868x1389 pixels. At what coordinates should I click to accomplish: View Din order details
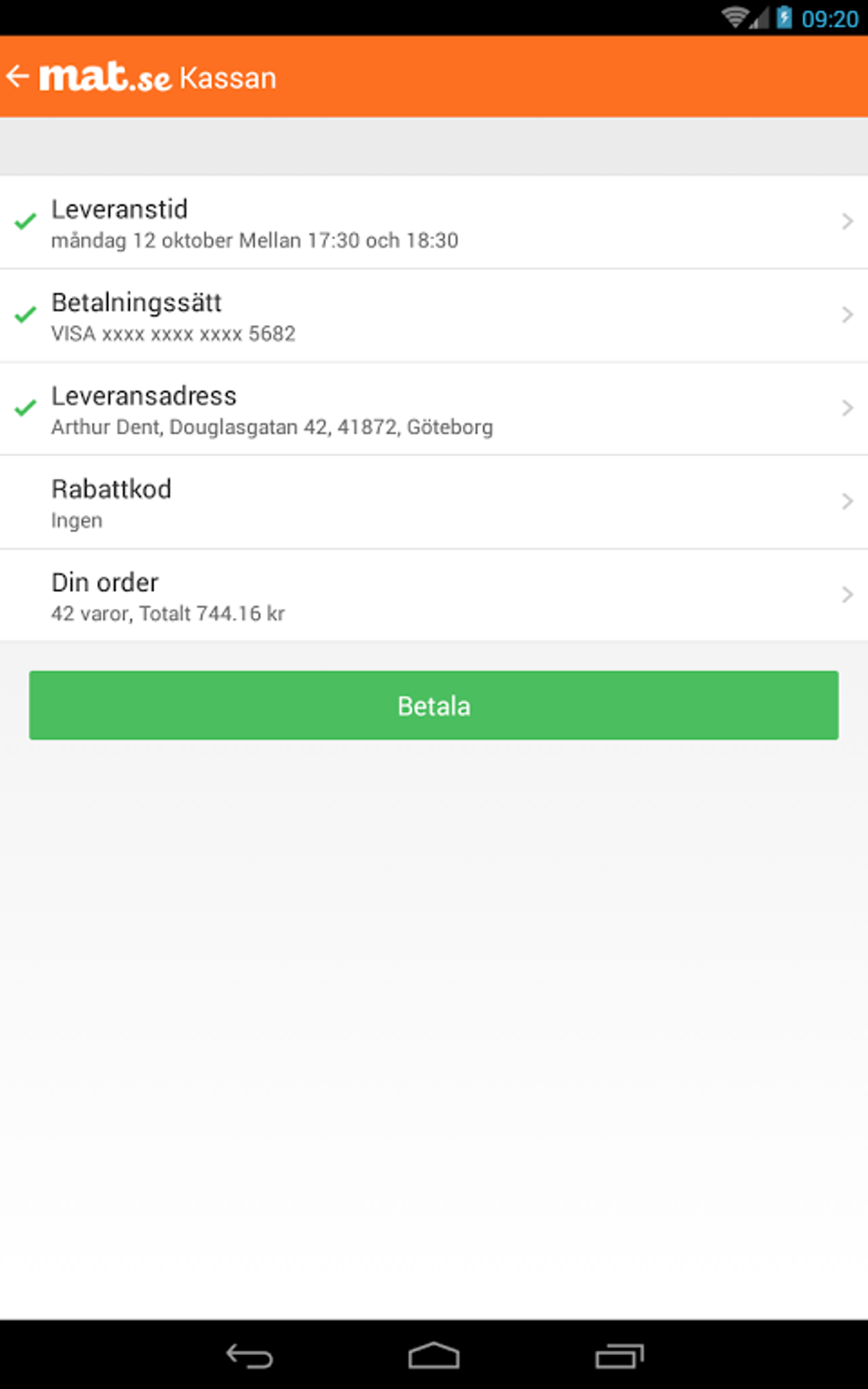click(433, 595)
